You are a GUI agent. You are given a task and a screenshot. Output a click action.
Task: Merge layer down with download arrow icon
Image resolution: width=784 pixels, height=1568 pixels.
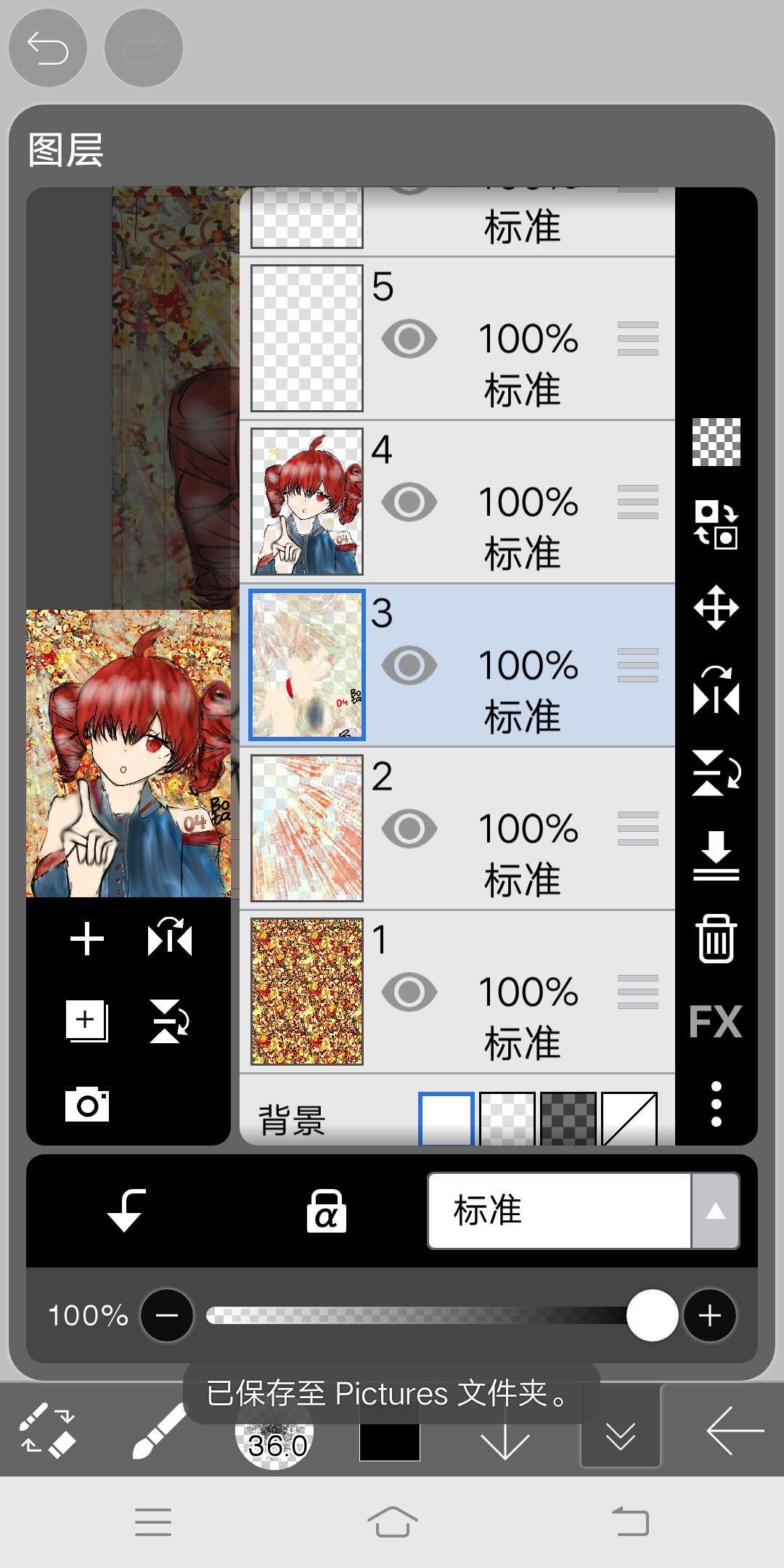click(716, 856)
